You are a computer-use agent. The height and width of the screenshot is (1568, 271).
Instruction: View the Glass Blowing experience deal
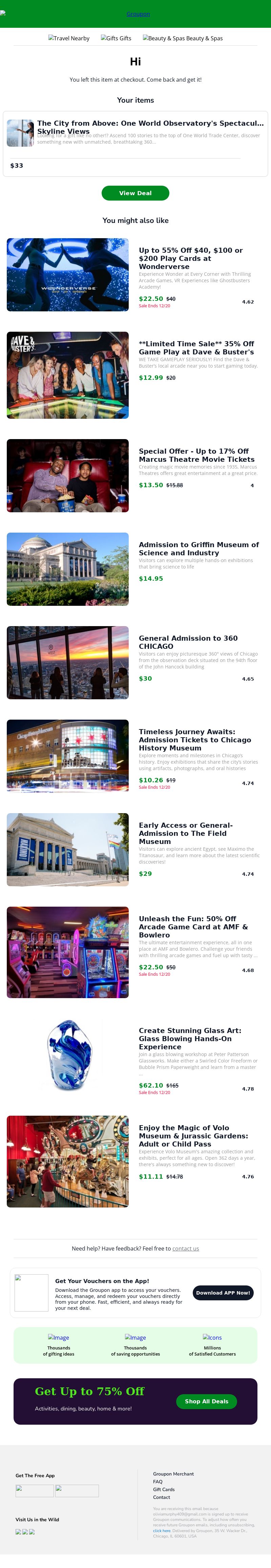point(189,1038)
